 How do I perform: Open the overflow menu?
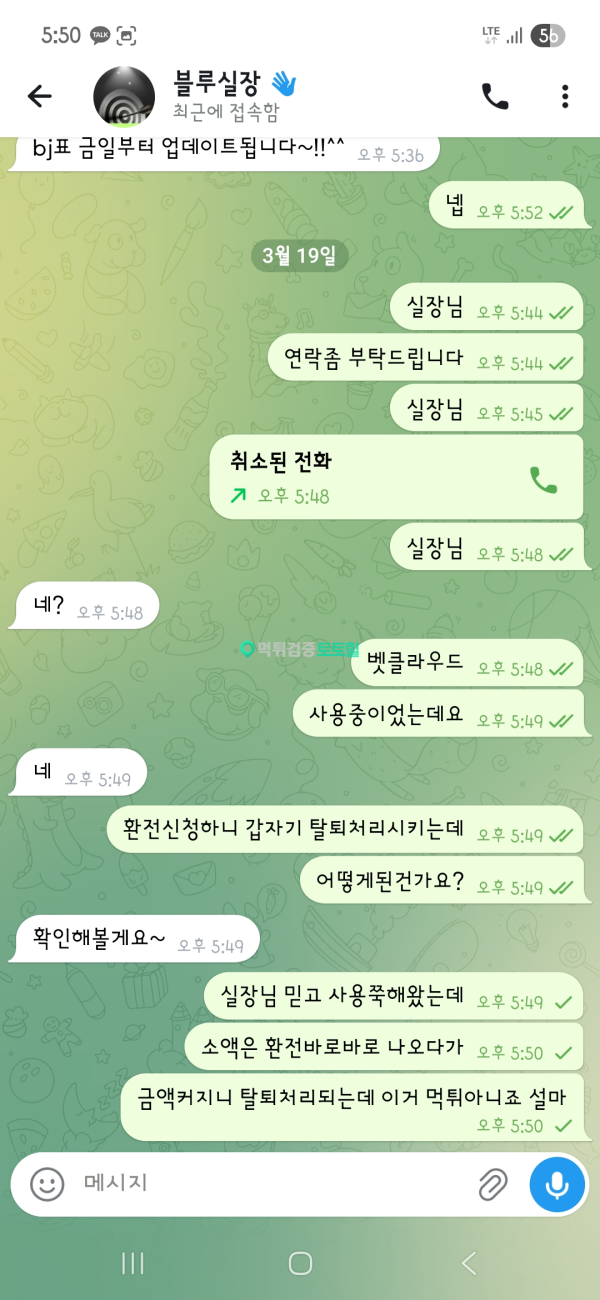tap(565, 96)
